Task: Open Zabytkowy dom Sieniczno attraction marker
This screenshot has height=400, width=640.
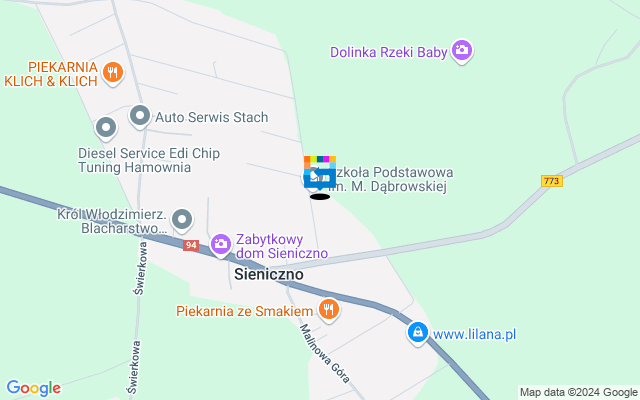Action: click(221, 243)
